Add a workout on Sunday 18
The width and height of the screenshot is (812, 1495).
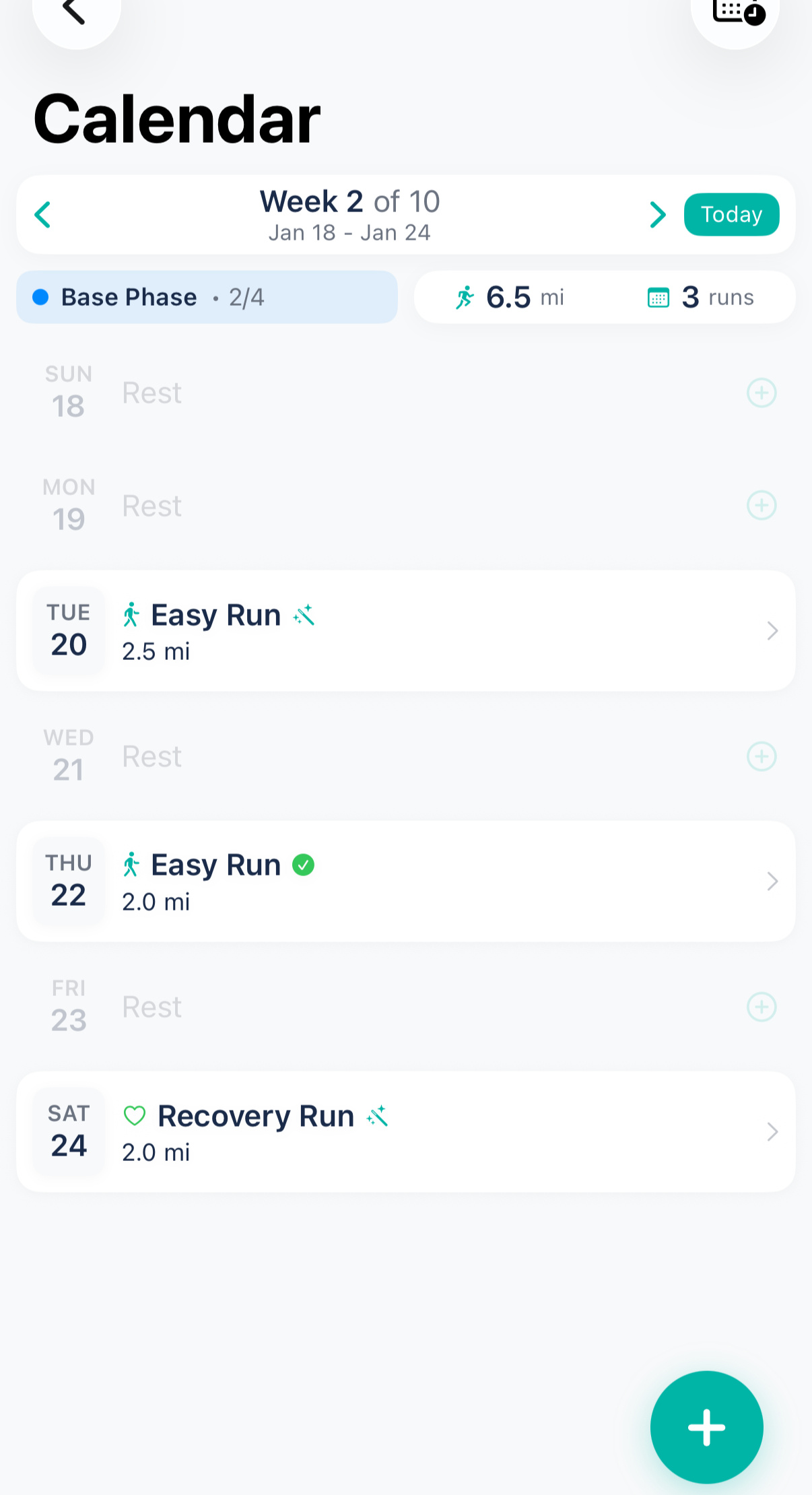coord(762,393)
